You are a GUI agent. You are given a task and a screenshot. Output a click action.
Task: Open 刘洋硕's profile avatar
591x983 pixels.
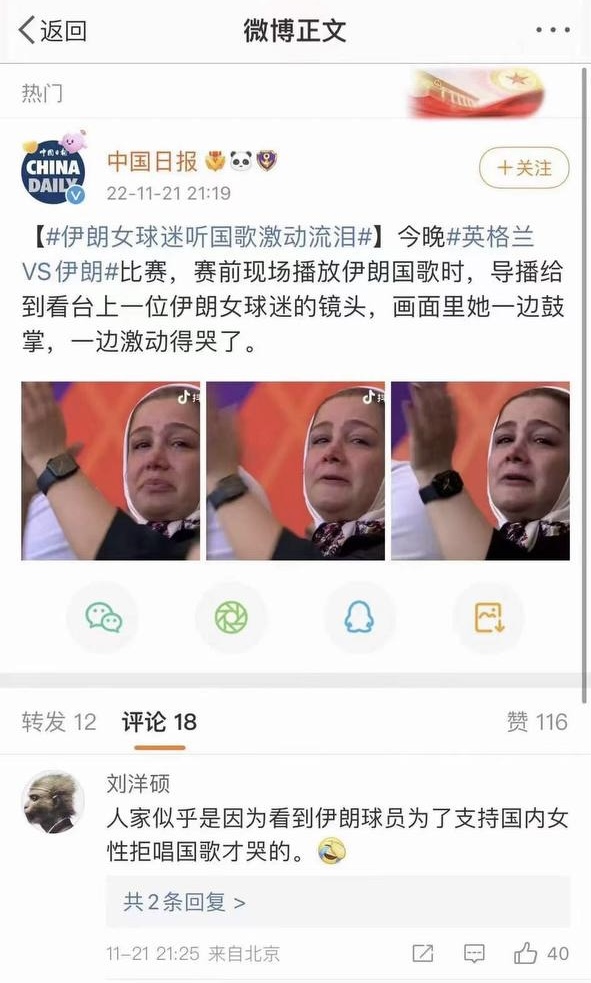[53, 803]
